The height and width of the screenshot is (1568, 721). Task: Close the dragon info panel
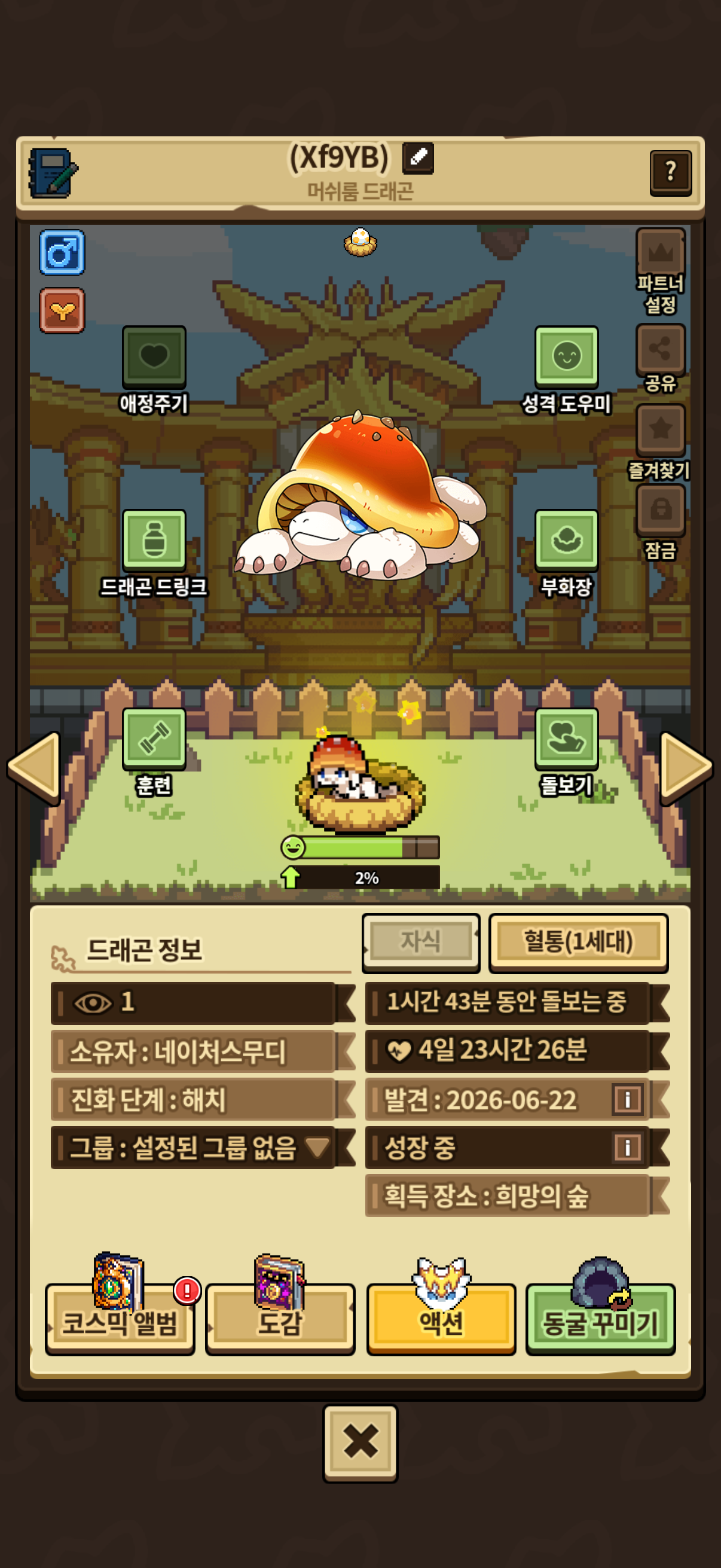coord(360,1442)
